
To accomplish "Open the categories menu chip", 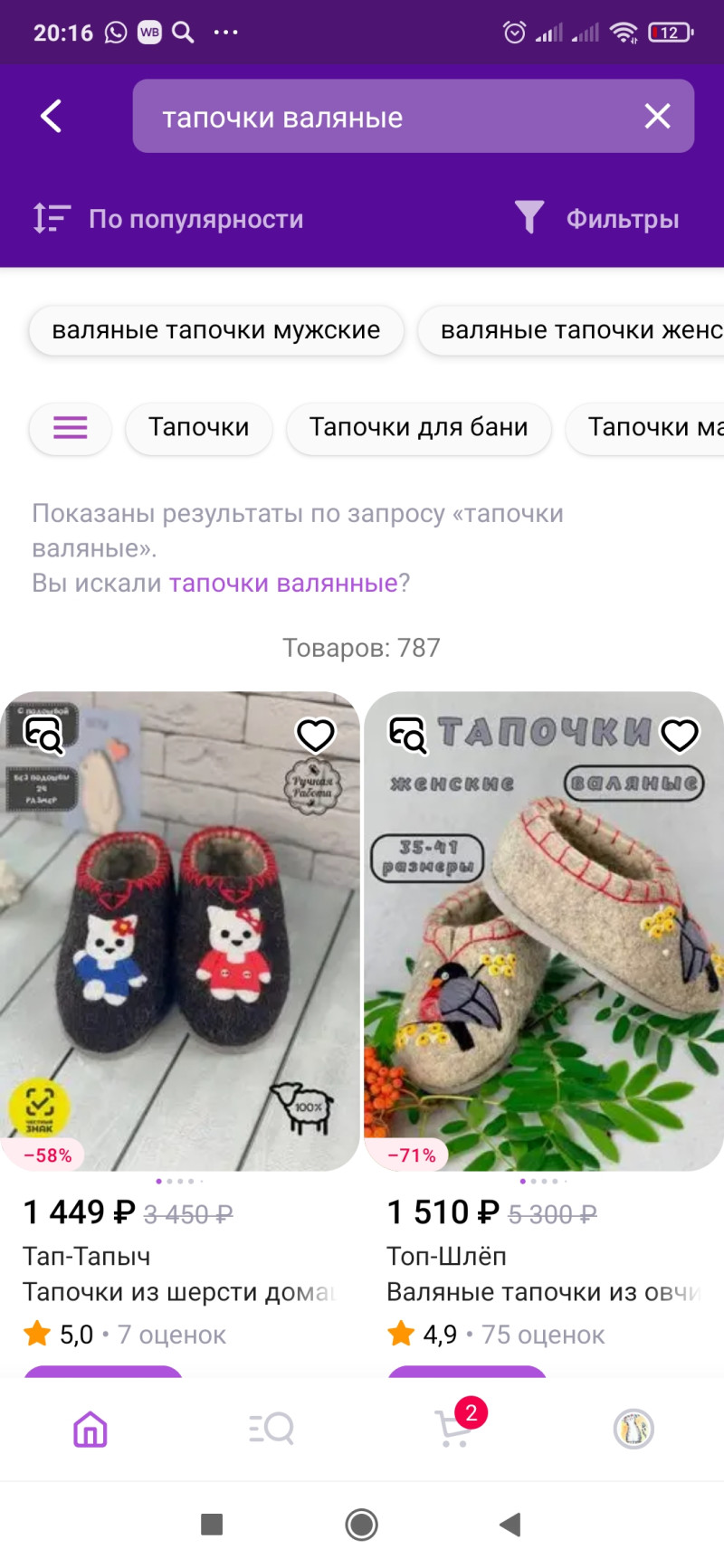I will point(71,427).
